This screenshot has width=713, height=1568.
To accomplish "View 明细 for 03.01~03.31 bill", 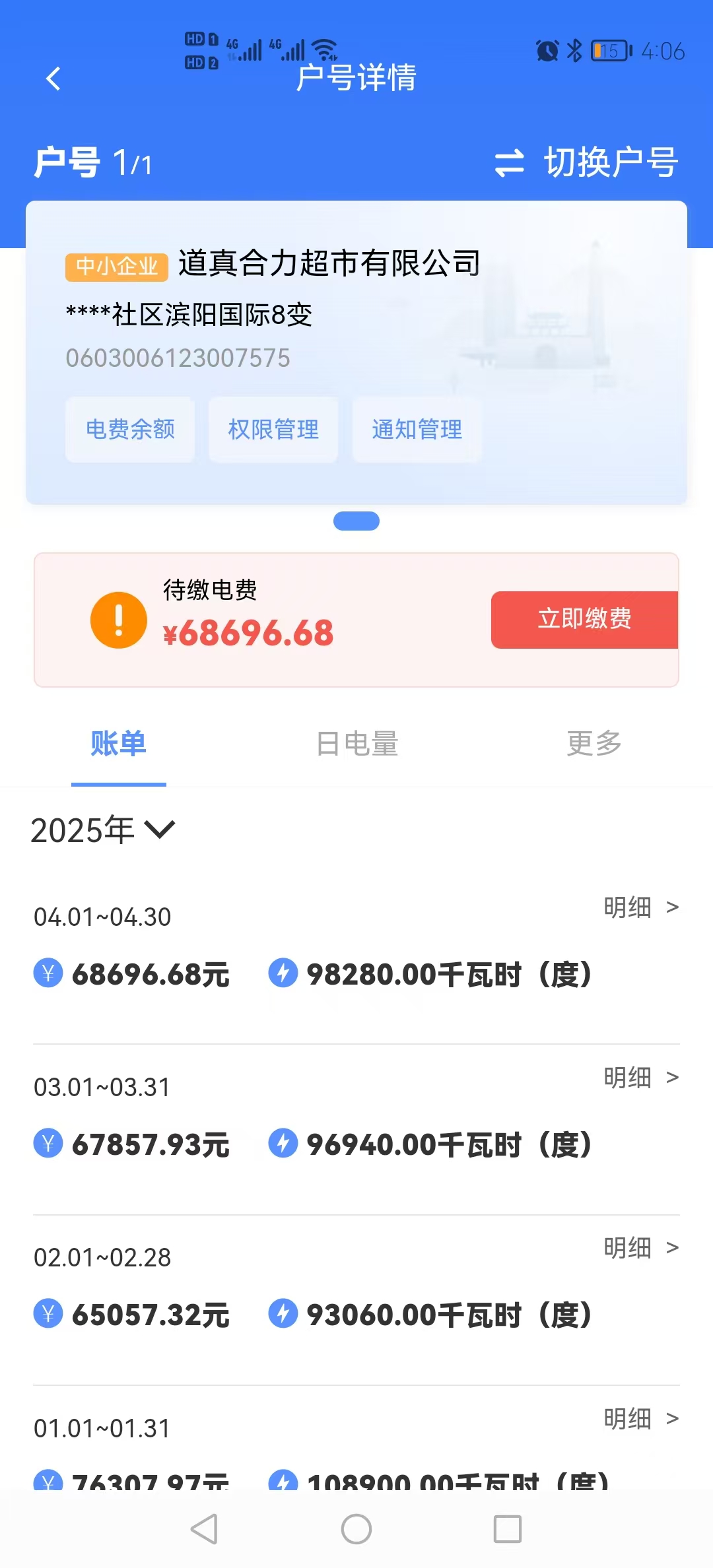I will [641, 1078].
